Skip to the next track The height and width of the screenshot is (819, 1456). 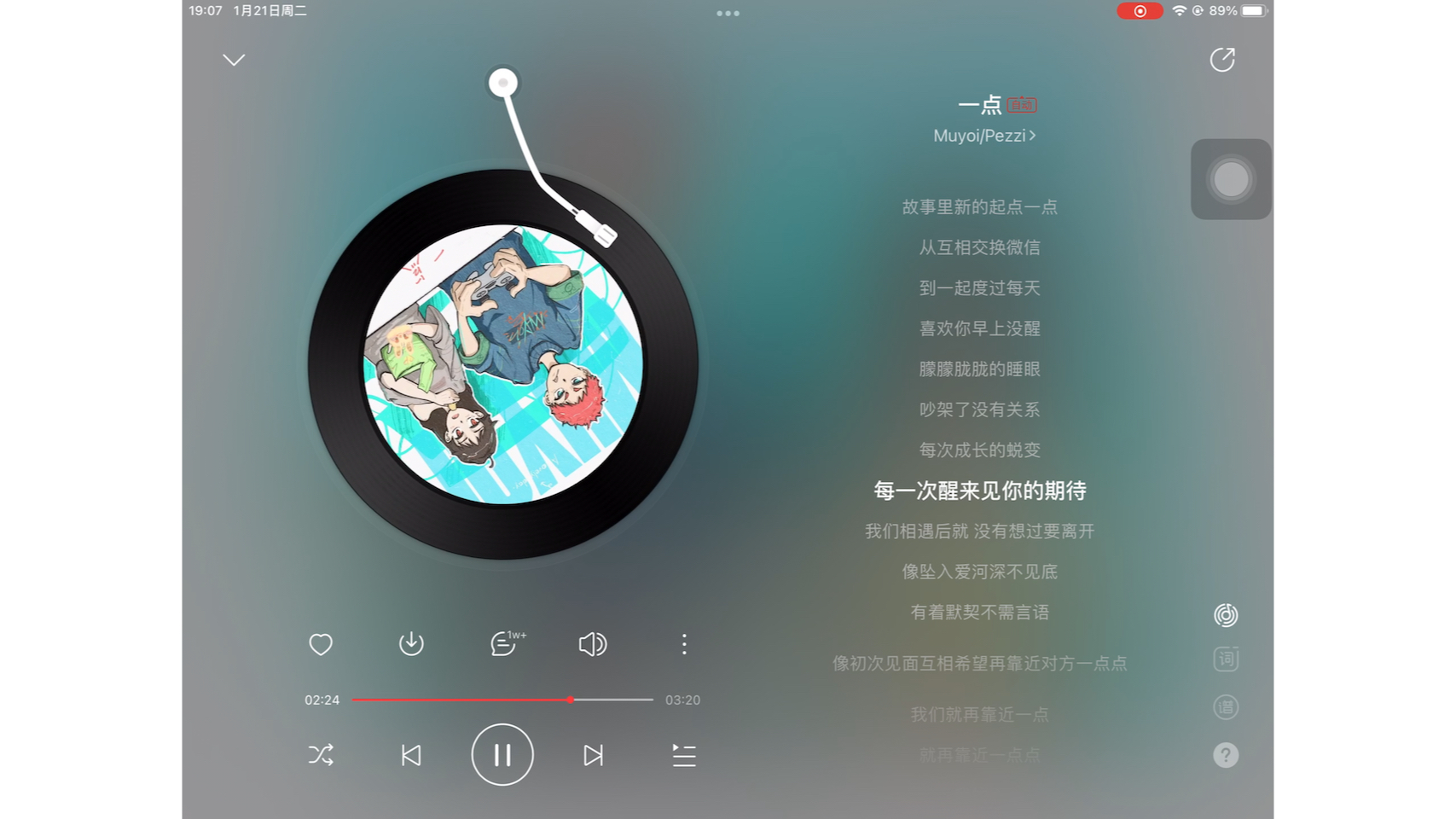(593, 755)
